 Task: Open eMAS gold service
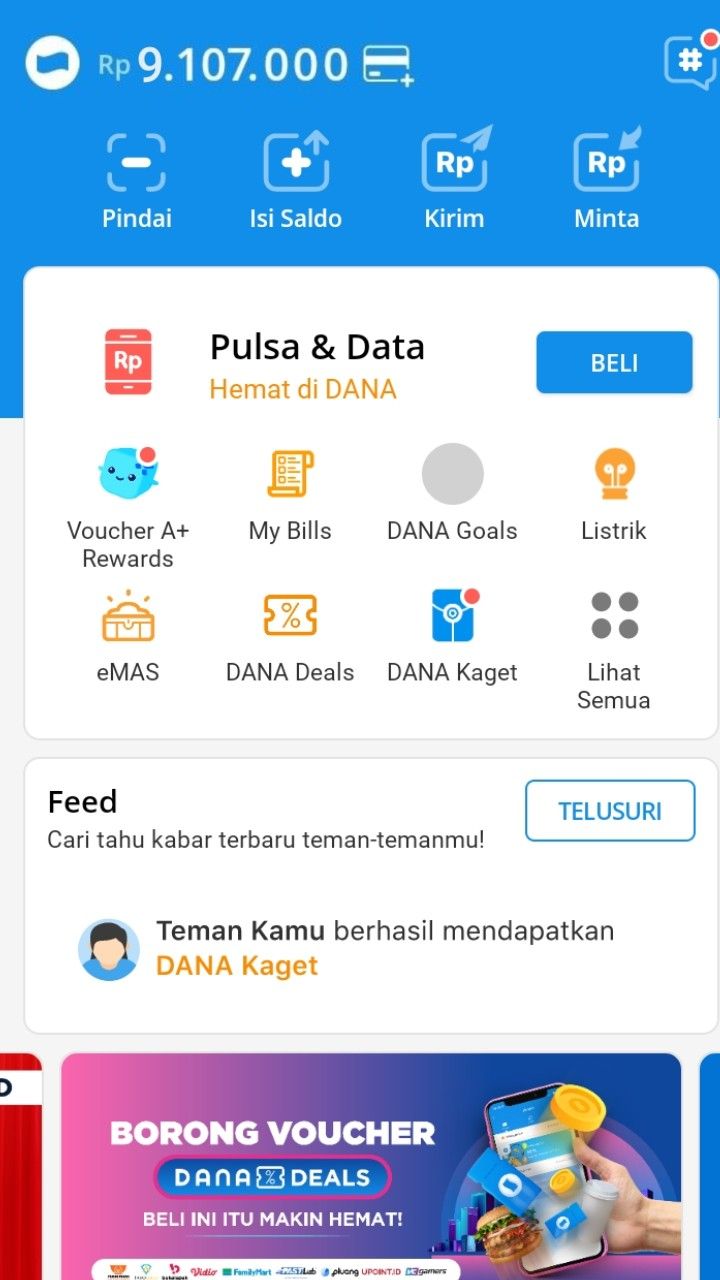128,634
